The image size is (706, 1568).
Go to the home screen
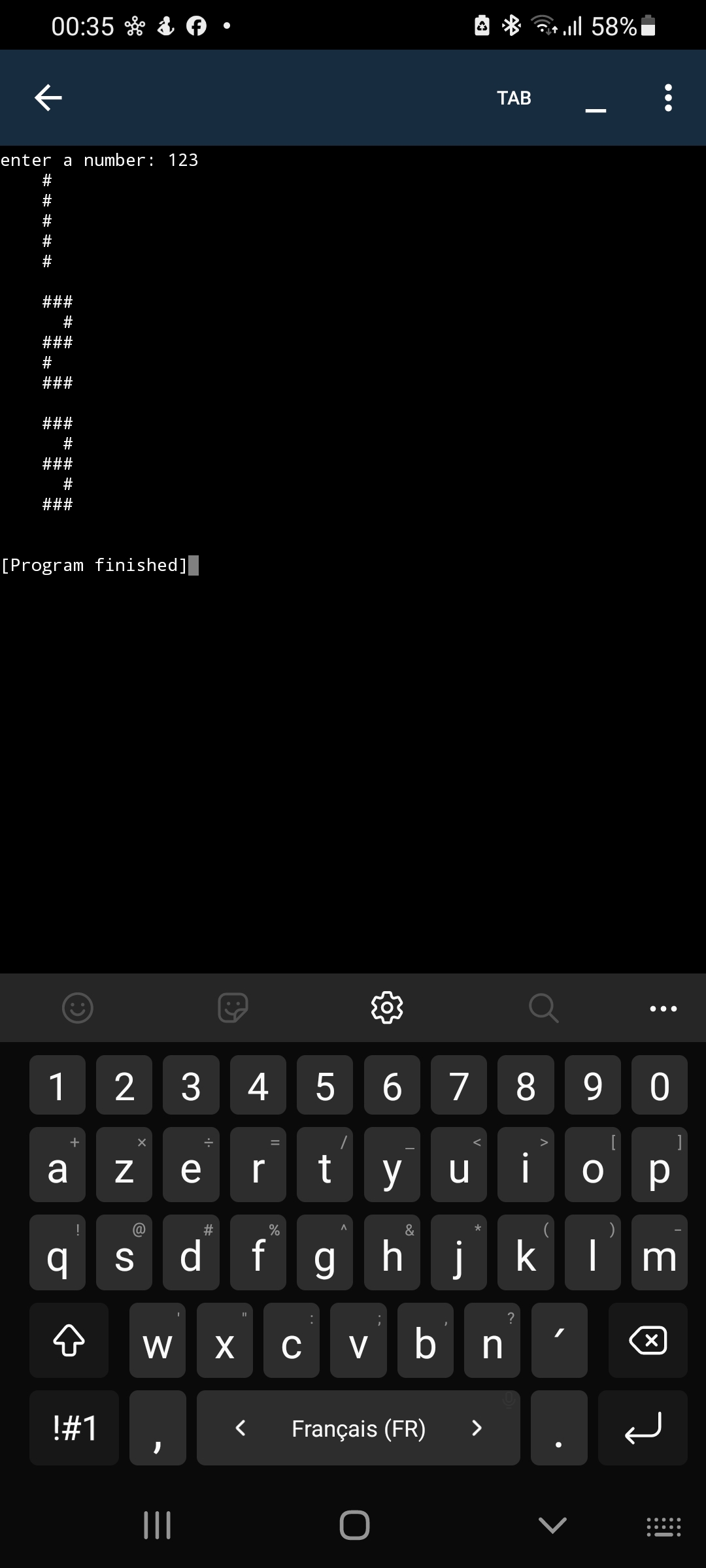354,1526
